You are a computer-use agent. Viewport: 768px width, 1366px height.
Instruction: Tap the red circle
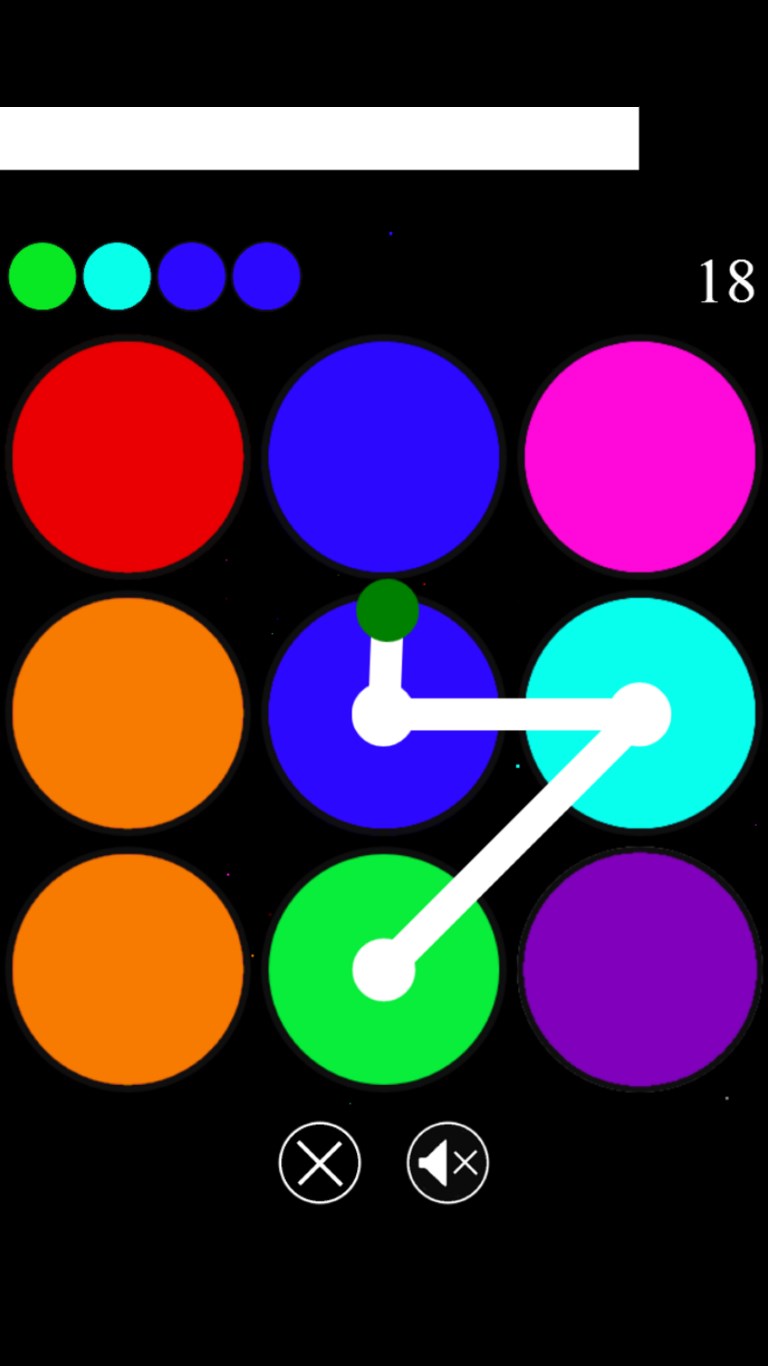[x=128, y=456]
